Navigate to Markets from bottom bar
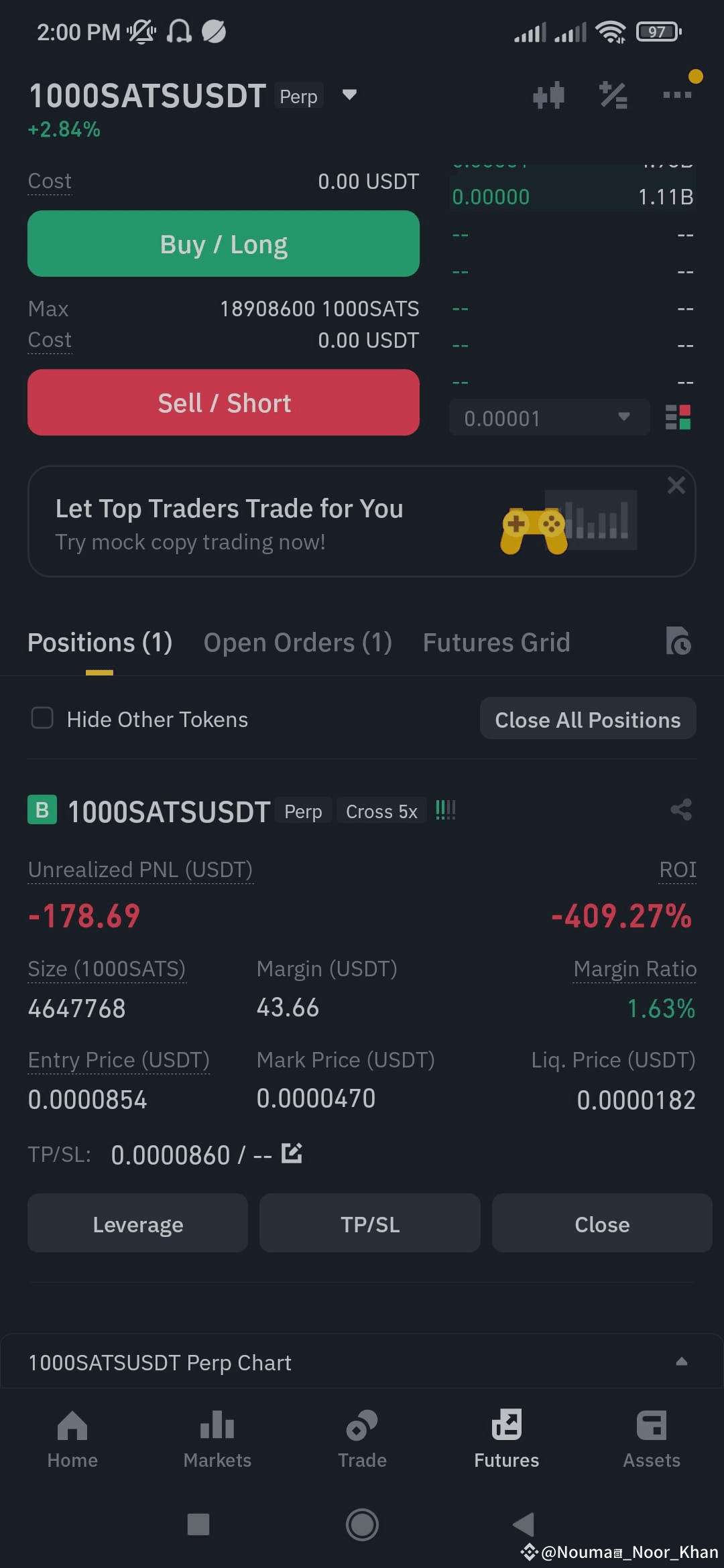The width and height of the screenshot is (724, 1568). (x=217, y=1441)
